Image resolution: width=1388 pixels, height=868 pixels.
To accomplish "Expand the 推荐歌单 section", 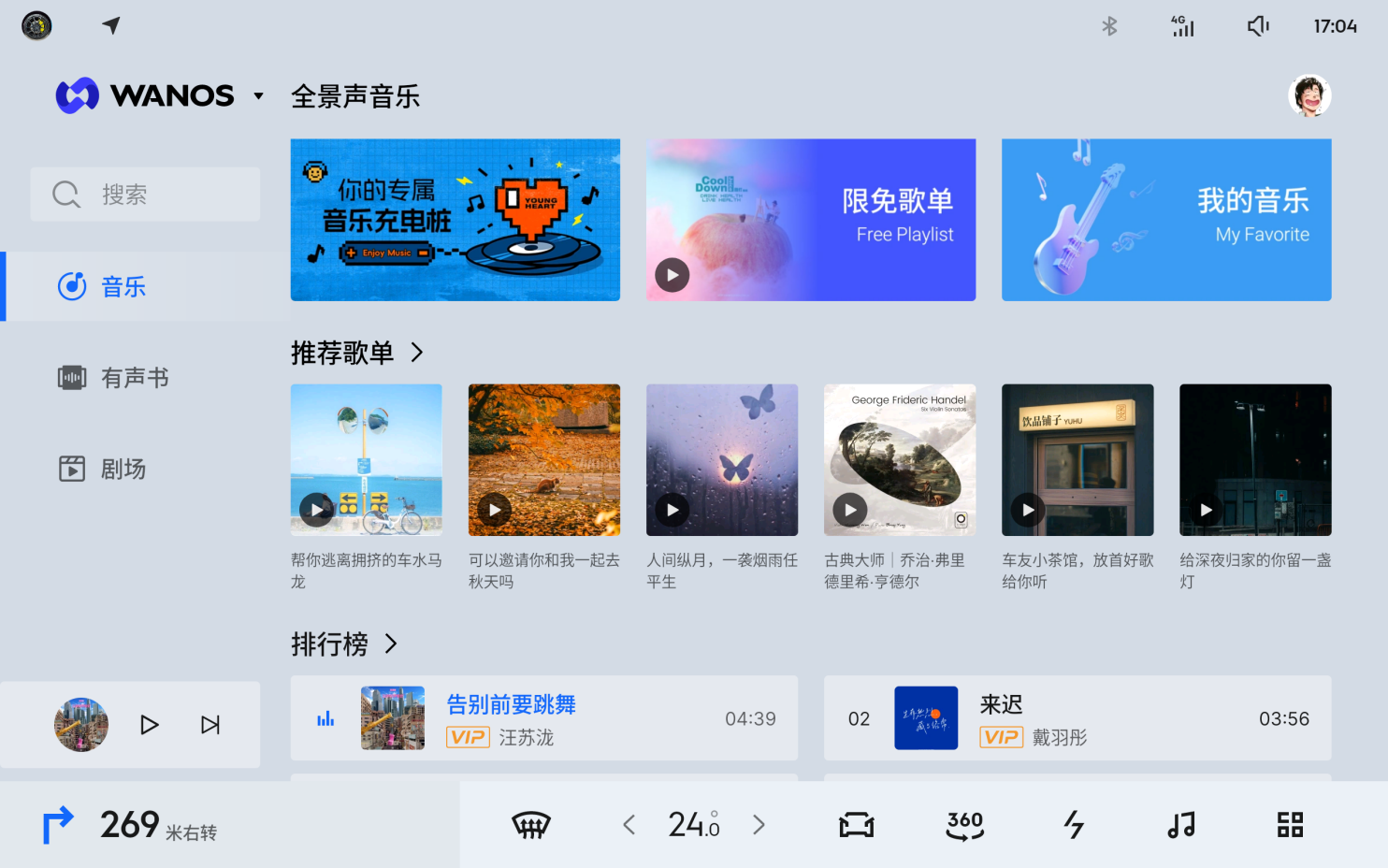I will [x=417, y=353].
